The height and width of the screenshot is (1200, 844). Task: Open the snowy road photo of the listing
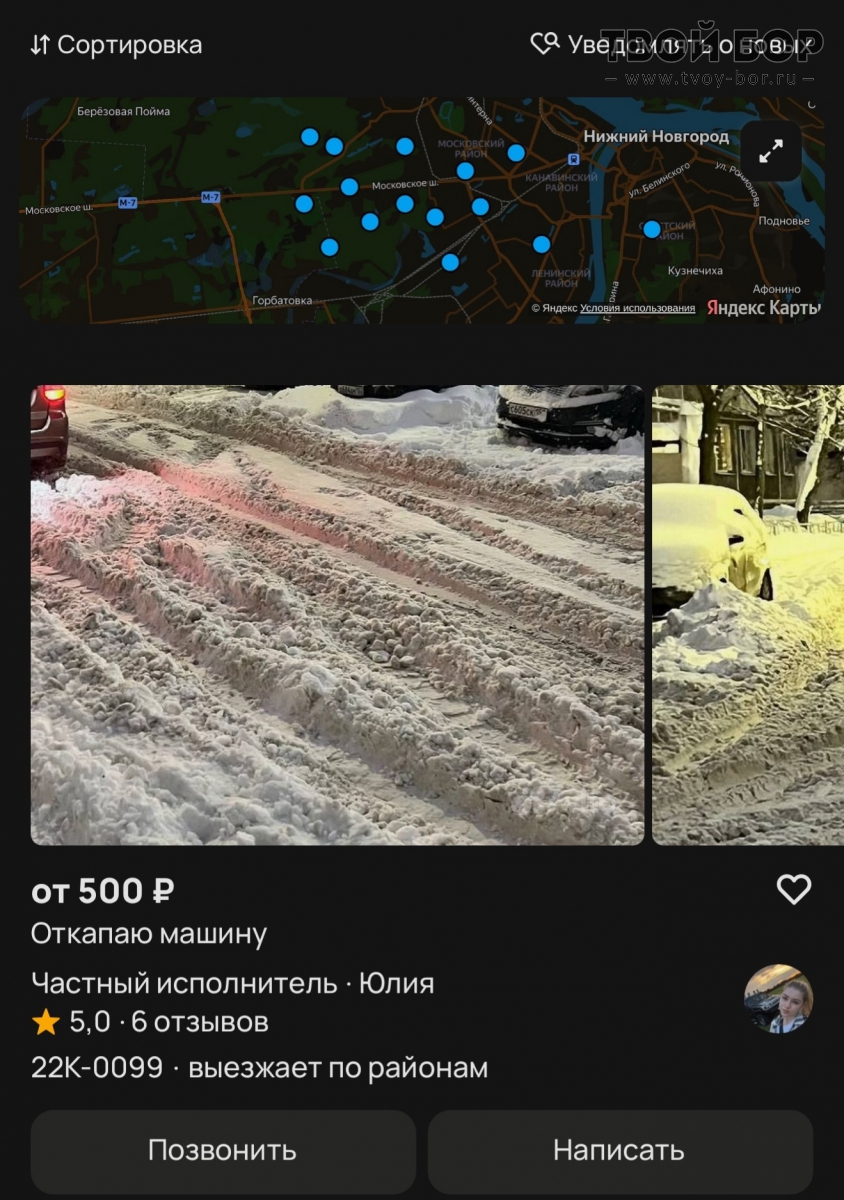click(x=337, y=615)
